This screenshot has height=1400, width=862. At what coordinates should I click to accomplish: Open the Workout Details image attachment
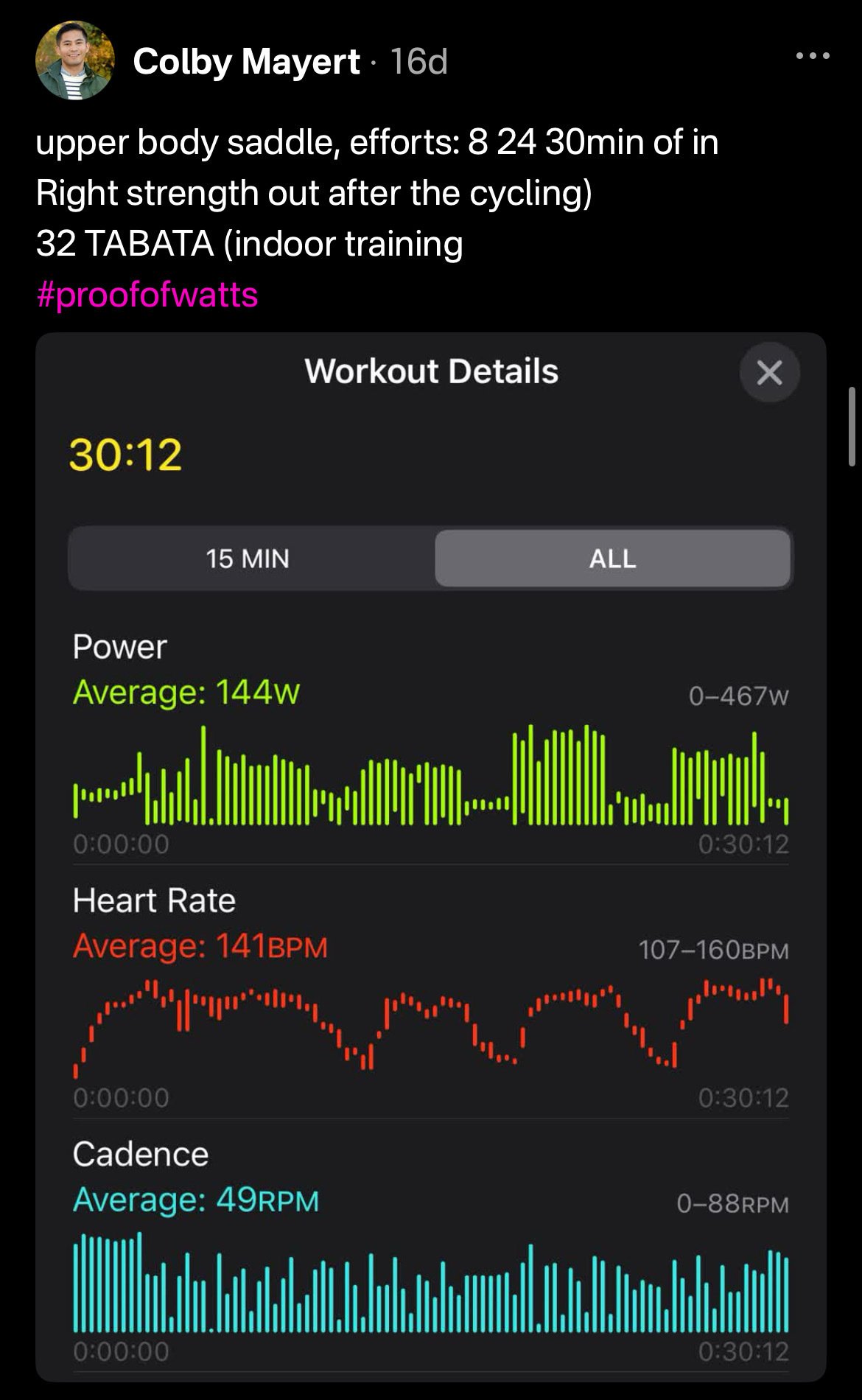pyautogui.click(x=431, y=857)
